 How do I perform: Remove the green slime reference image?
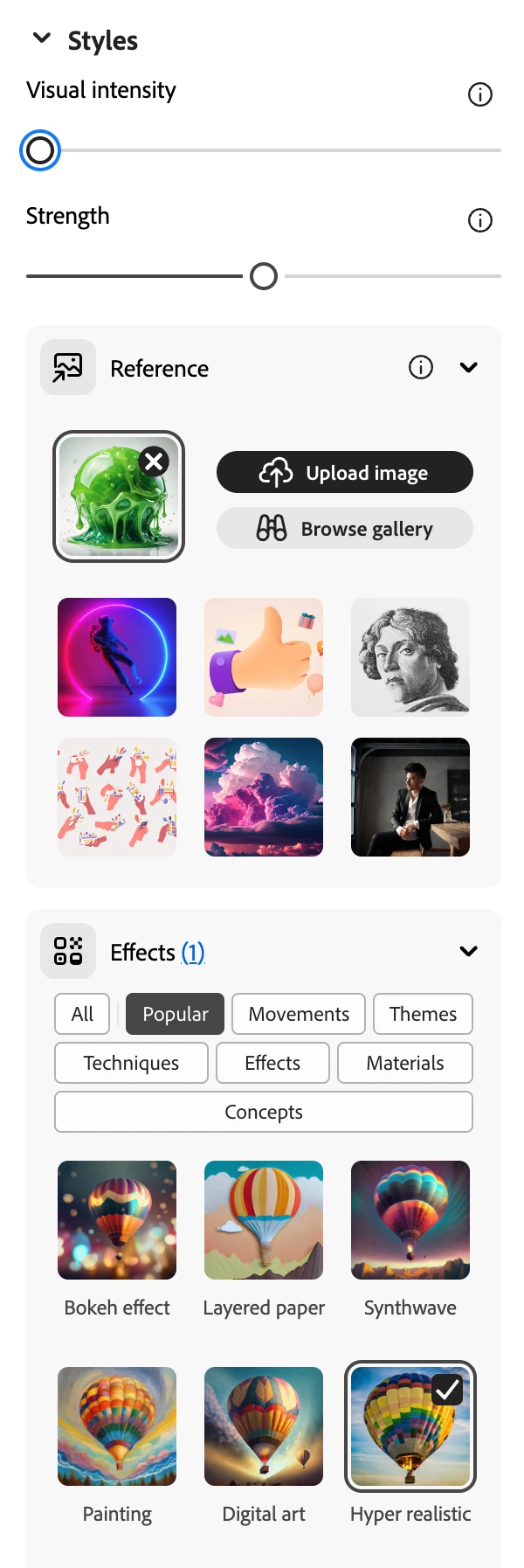[x=155, y=461]
